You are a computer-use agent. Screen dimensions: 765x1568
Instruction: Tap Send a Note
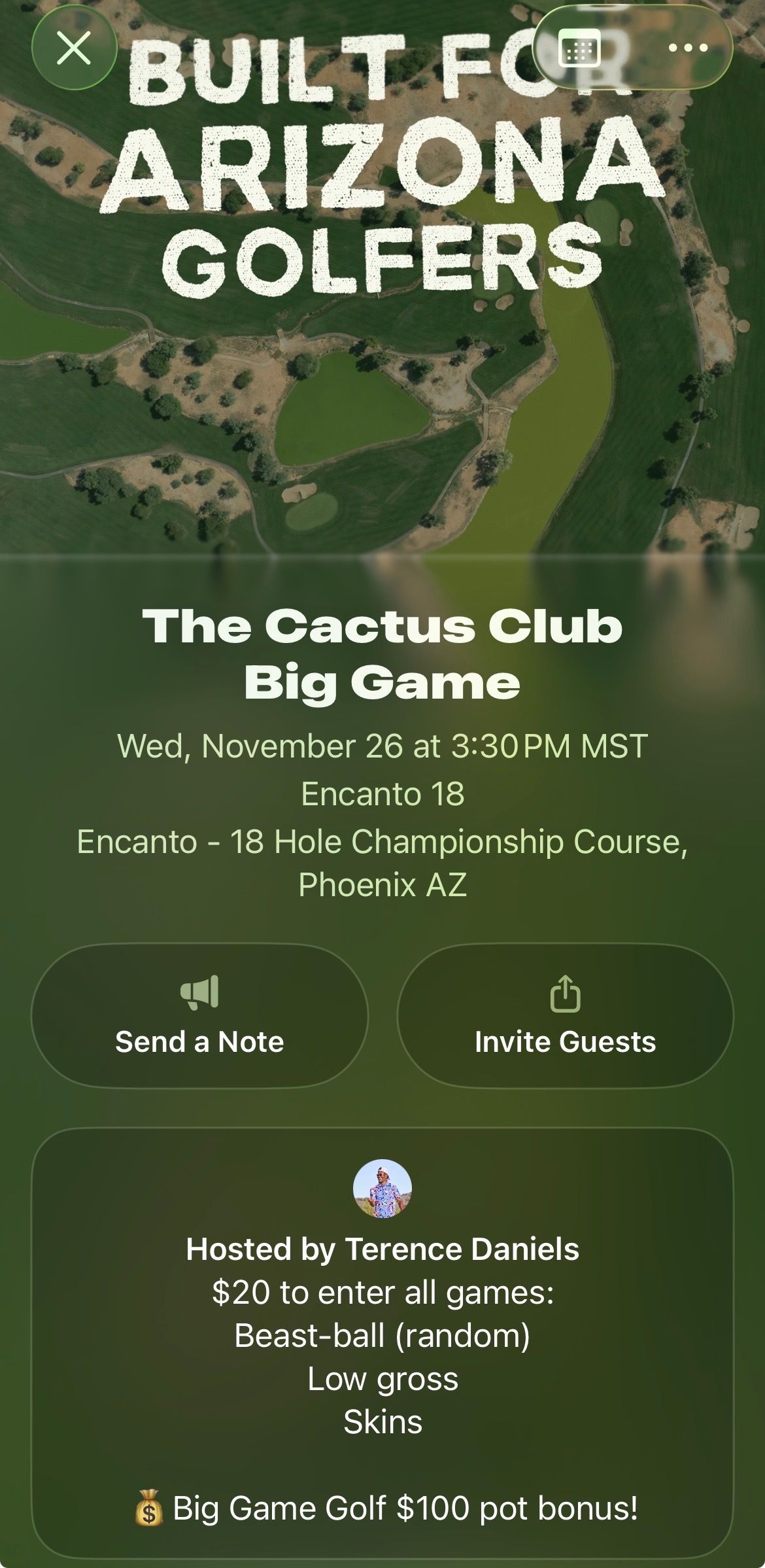tap(199, 1016)
